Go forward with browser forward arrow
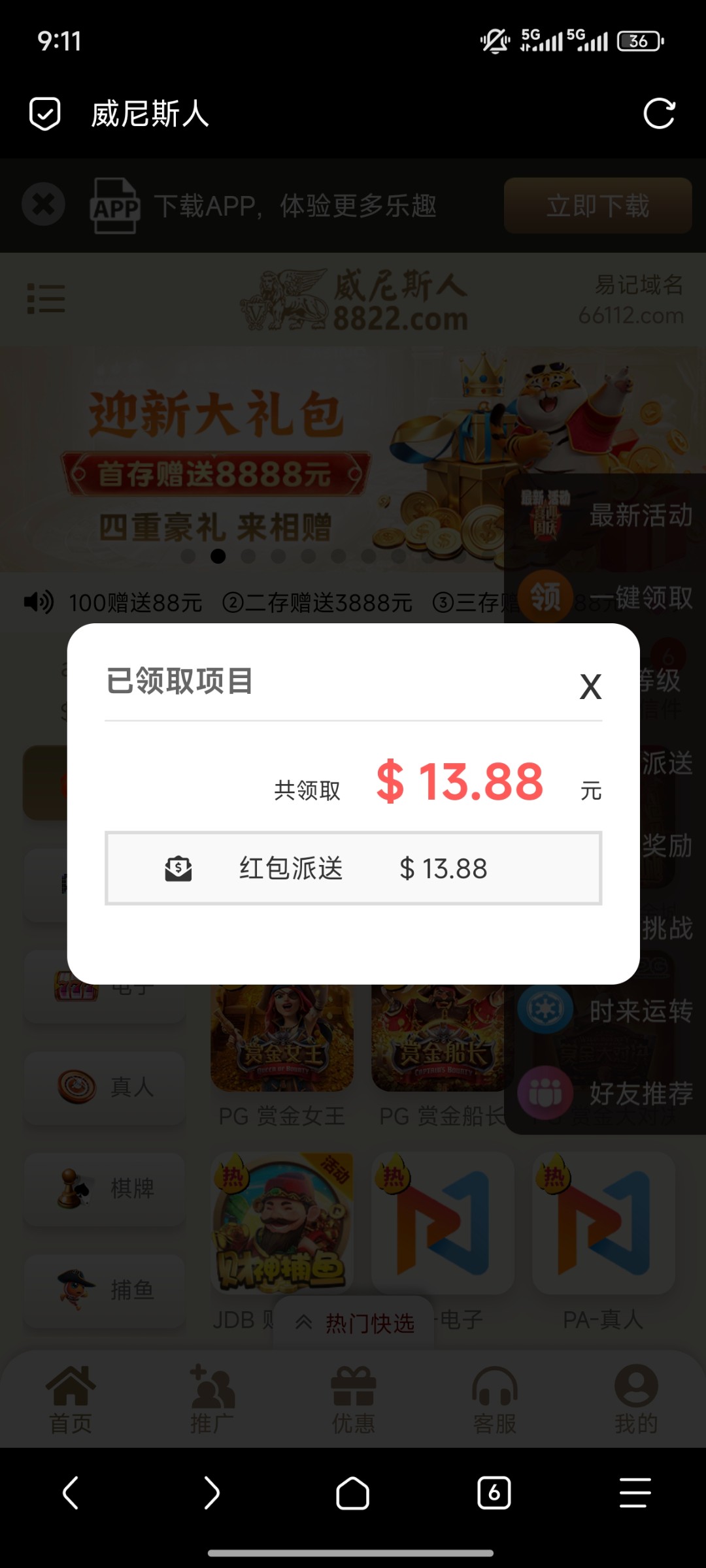The image size is (706, 1568). coord(211,1493)
